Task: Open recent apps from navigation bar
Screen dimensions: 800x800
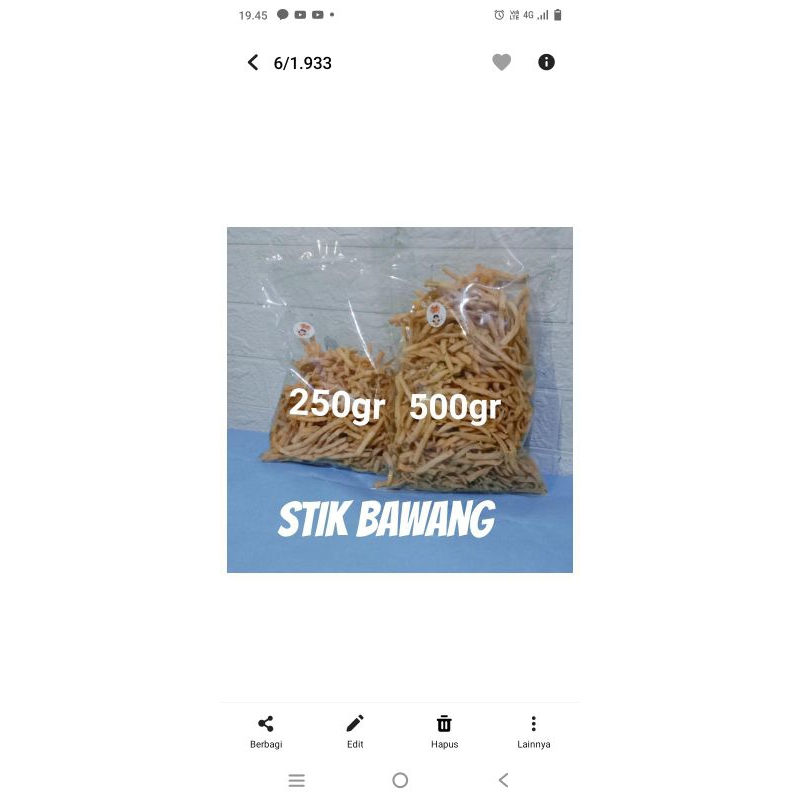Action: pyautogui.click(x=296, y=780)
